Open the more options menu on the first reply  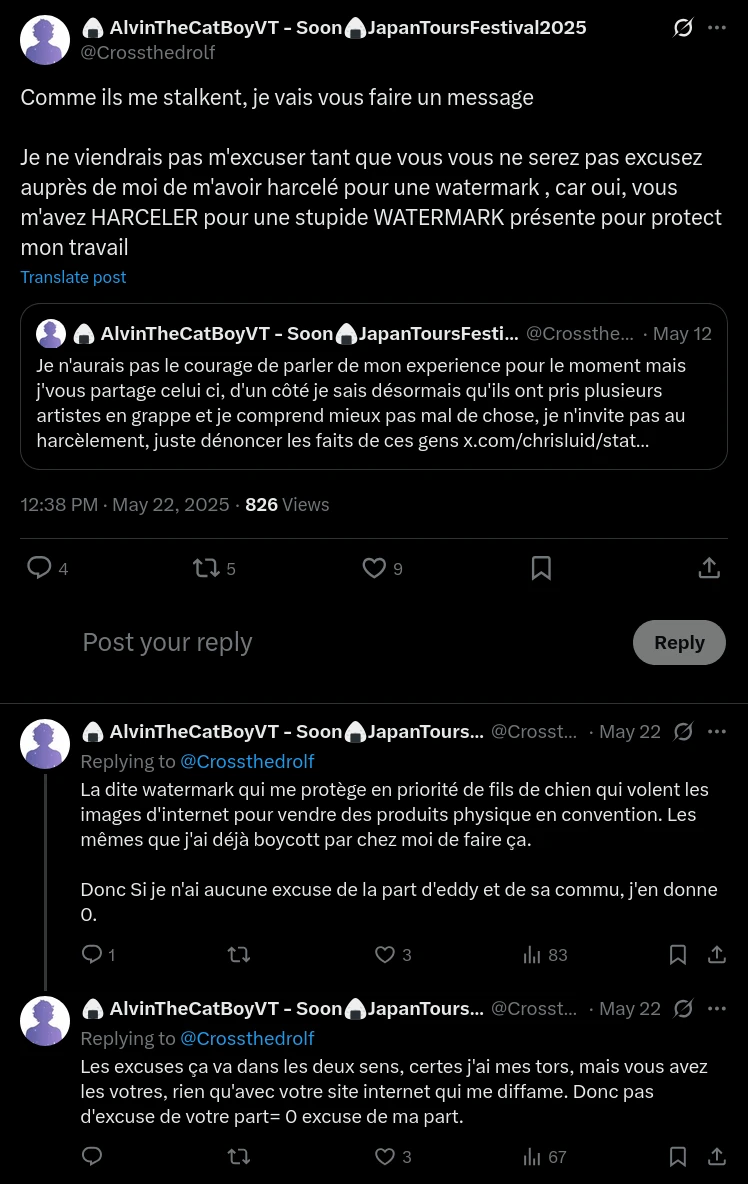(717, 731)
